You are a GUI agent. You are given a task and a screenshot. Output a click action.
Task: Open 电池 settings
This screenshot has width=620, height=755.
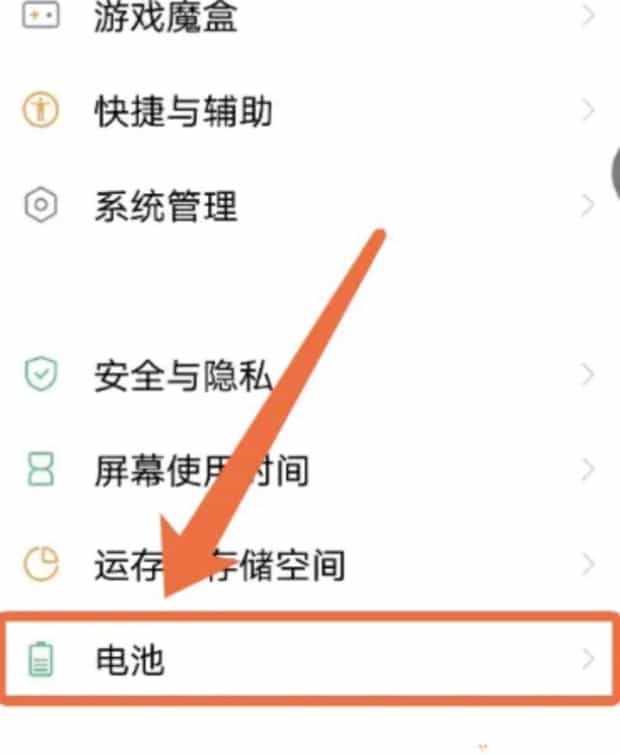130,659
